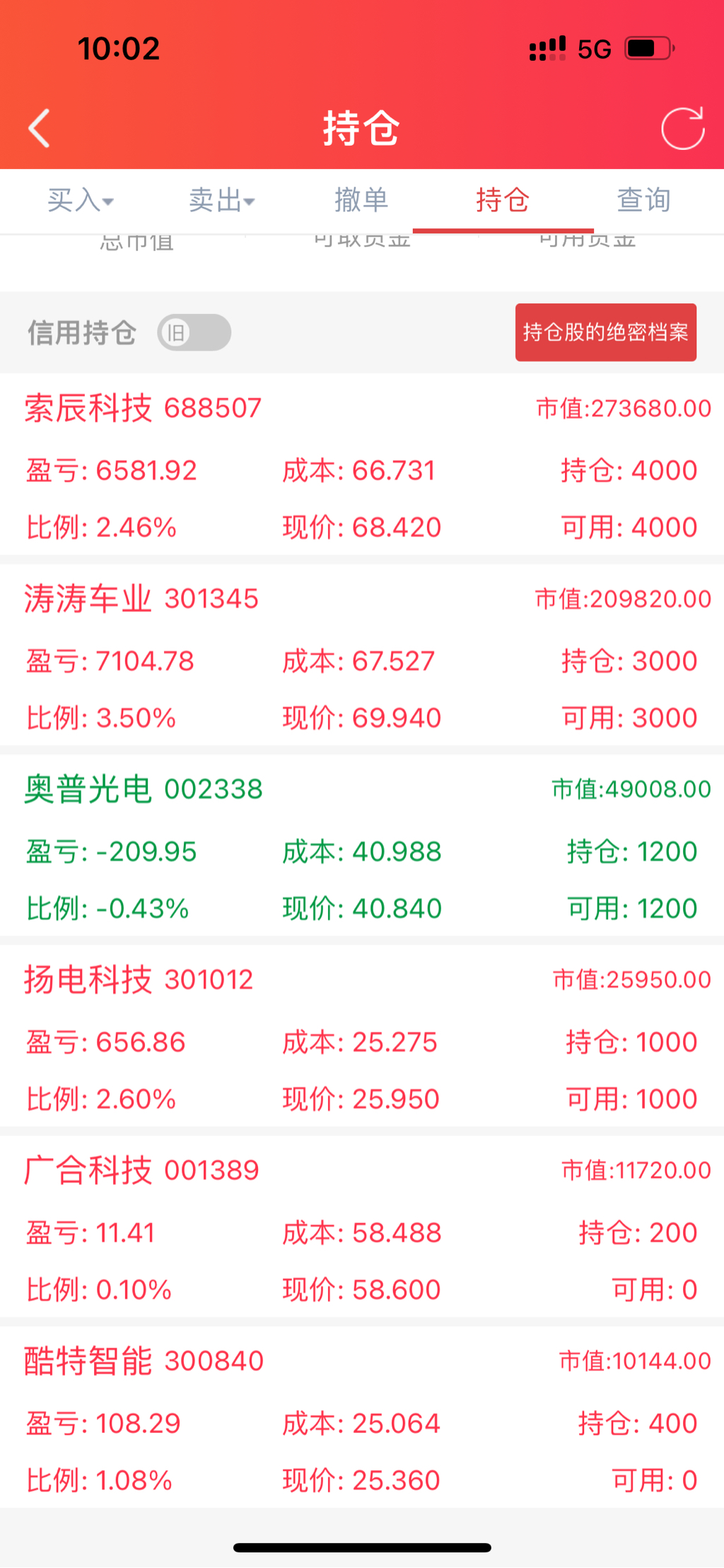Open the 奥普光电 002338 holding
The height and width of the screenshot is (1568, 724).
point(361,847)
